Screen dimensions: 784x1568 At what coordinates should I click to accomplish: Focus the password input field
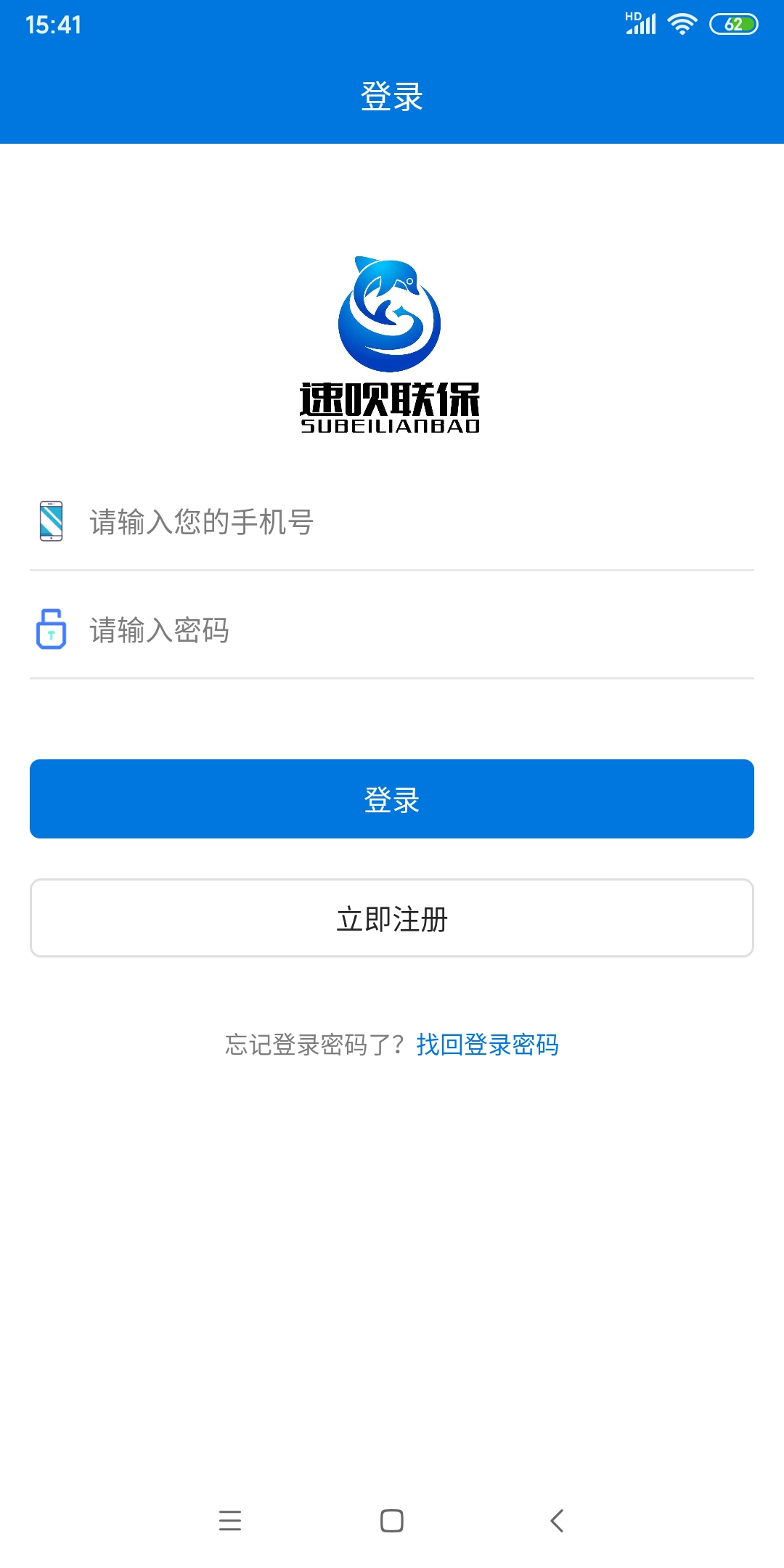click(392, 629)
